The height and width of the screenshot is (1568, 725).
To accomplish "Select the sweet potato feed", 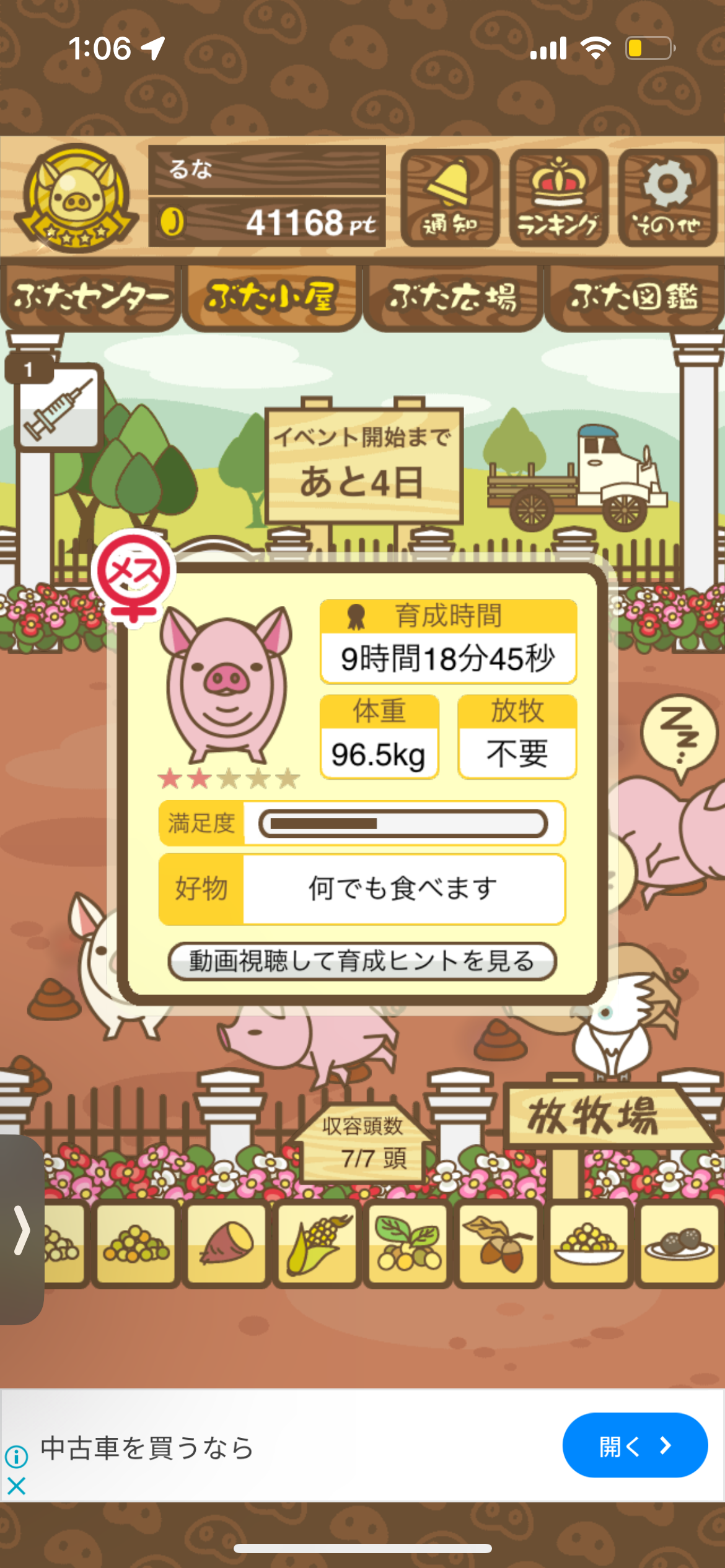I will (226, 1244).
